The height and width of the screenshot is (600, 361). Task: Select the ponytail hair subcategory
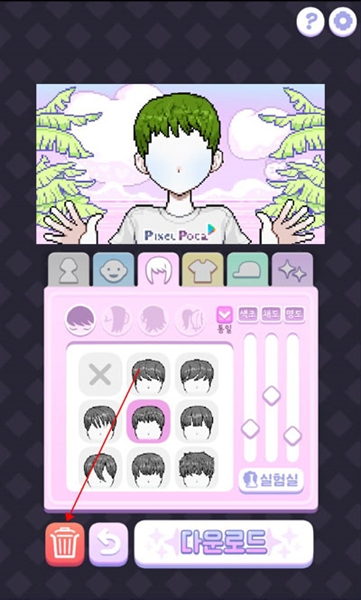click(190, 320)
